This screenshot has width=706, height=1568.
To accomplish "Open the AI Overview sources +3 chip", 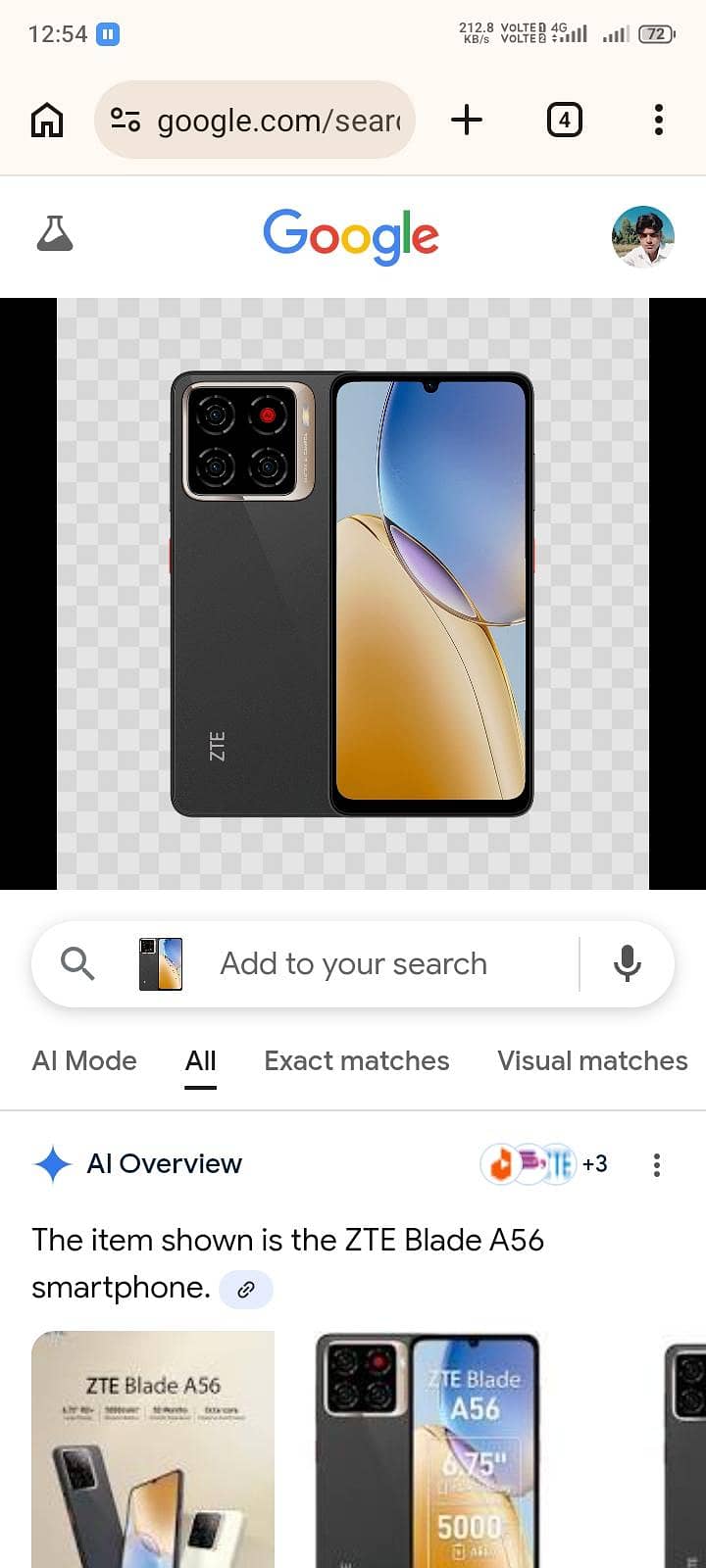I will tap(545, 1164).
